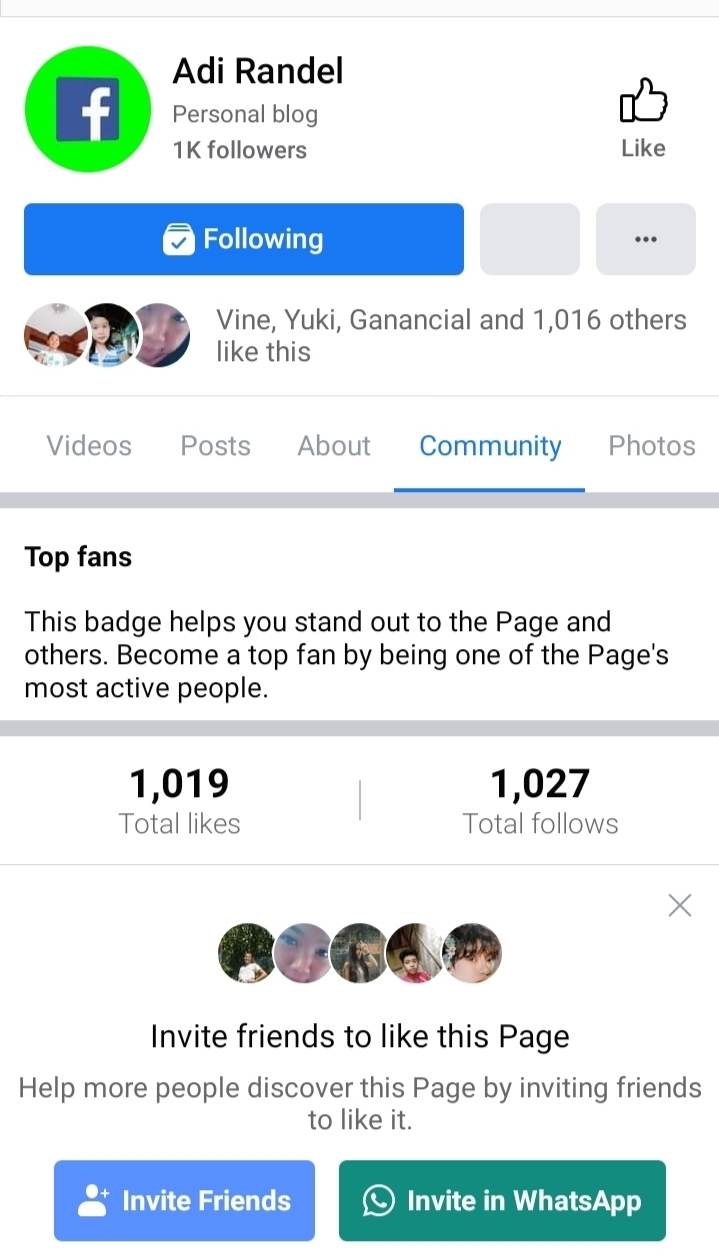Screen dimensions: 719x1256
Task: Open the About tab
Action: (334, 446)
